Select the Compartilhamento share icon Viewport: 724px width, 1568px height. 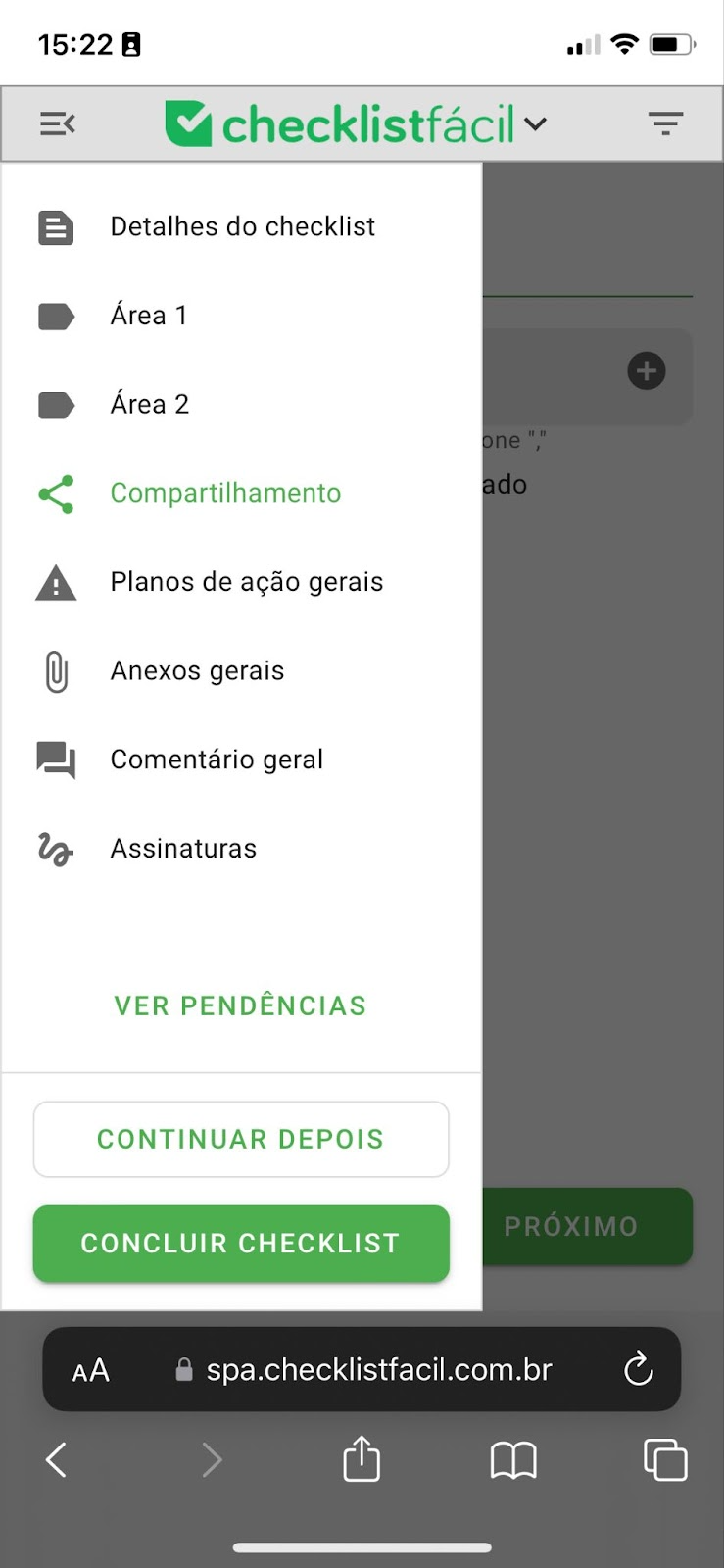[x=56, y=494]
